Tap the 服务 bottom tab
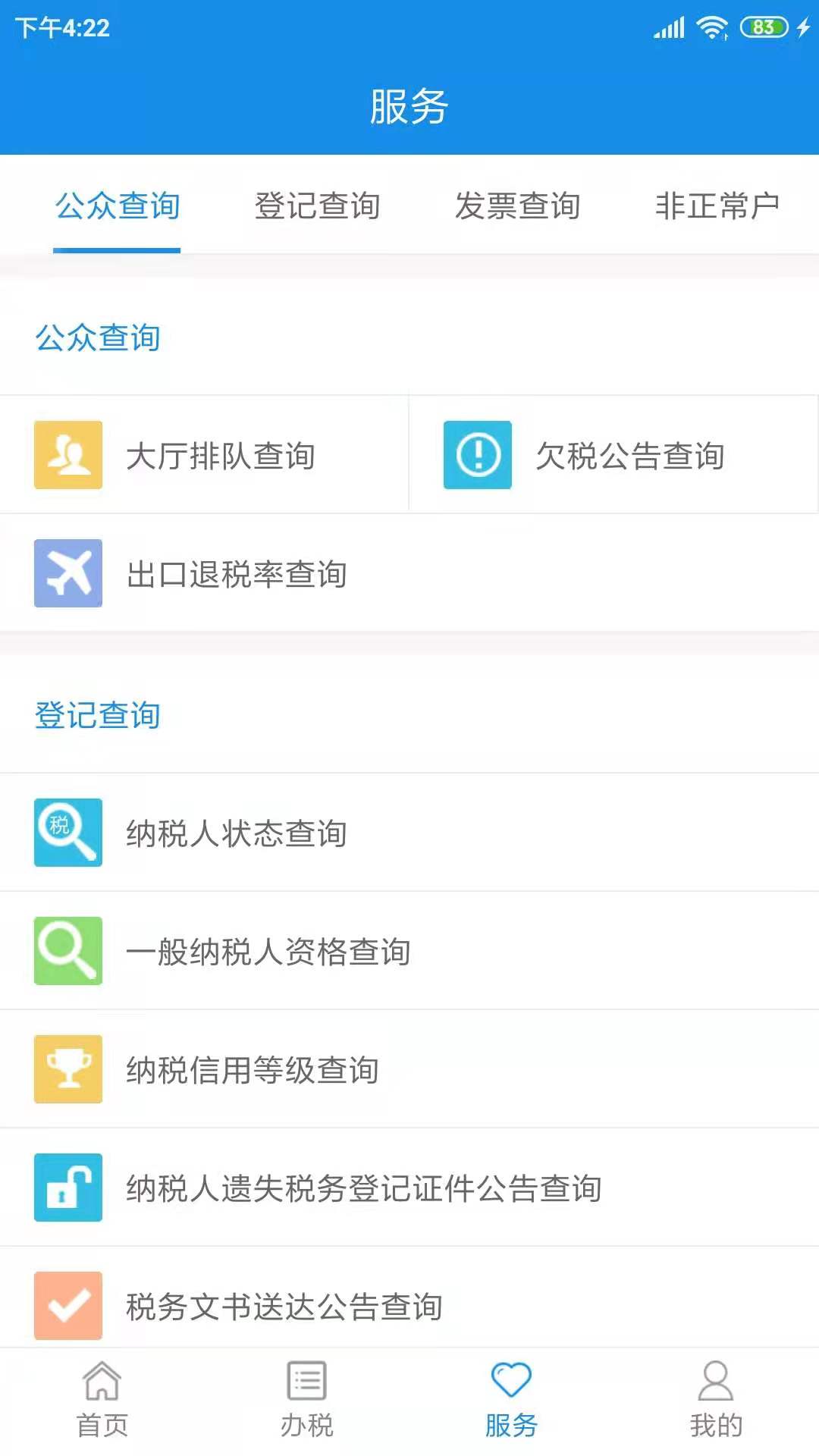This screenshot has width=819, height=1456. tap(512, 1401)
